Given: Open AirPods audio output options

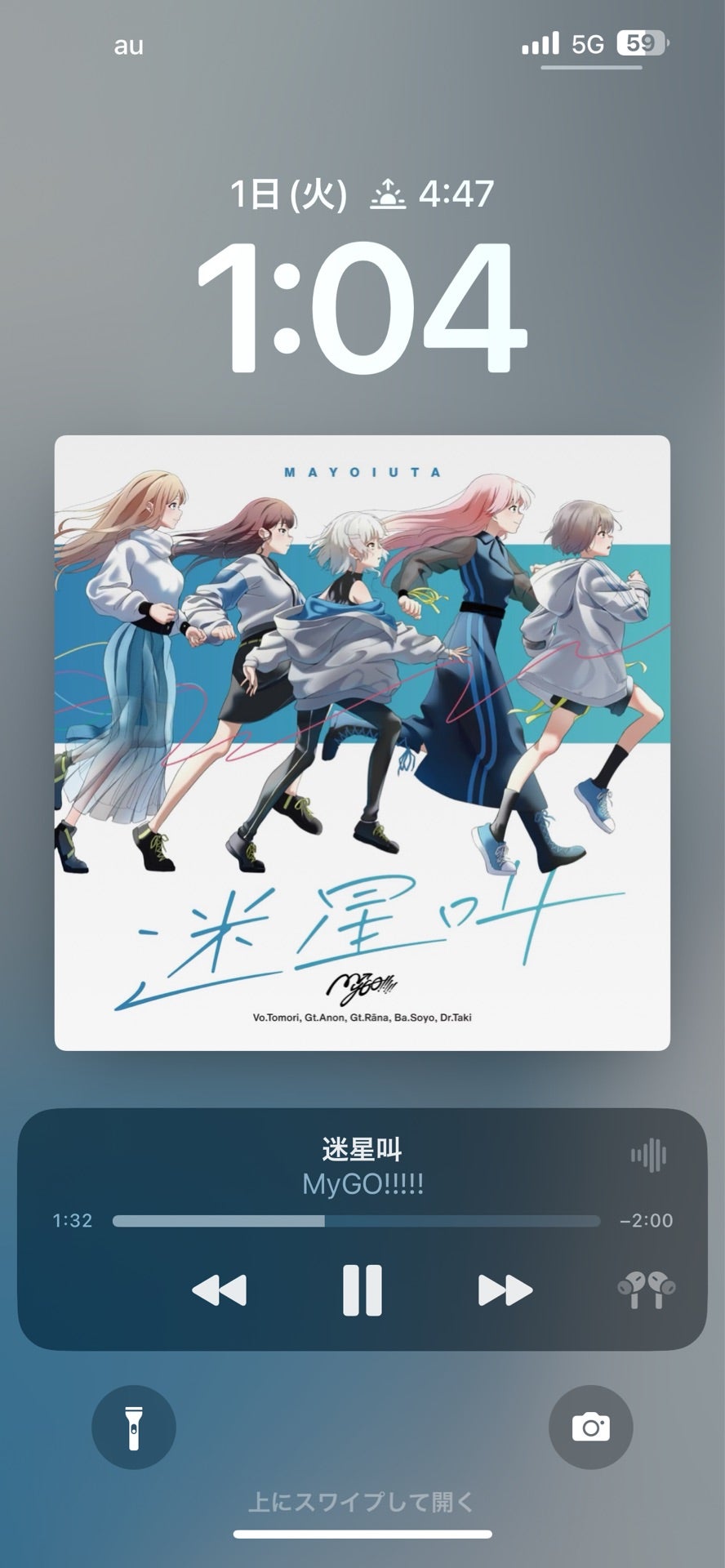Looking at the screenshot, I should (646, 1290).
